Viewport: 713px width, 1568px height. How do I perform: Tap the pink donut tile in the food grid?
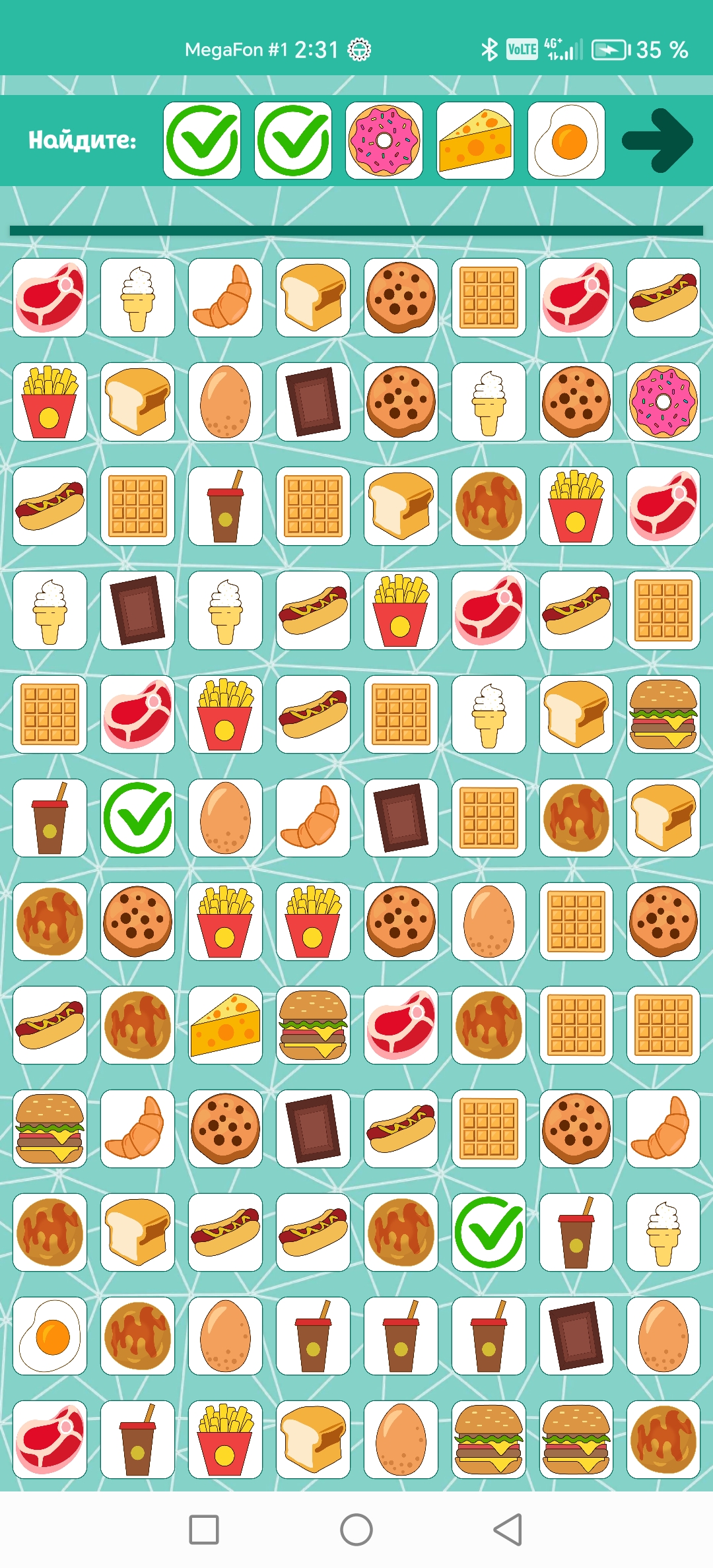[663, 402]
